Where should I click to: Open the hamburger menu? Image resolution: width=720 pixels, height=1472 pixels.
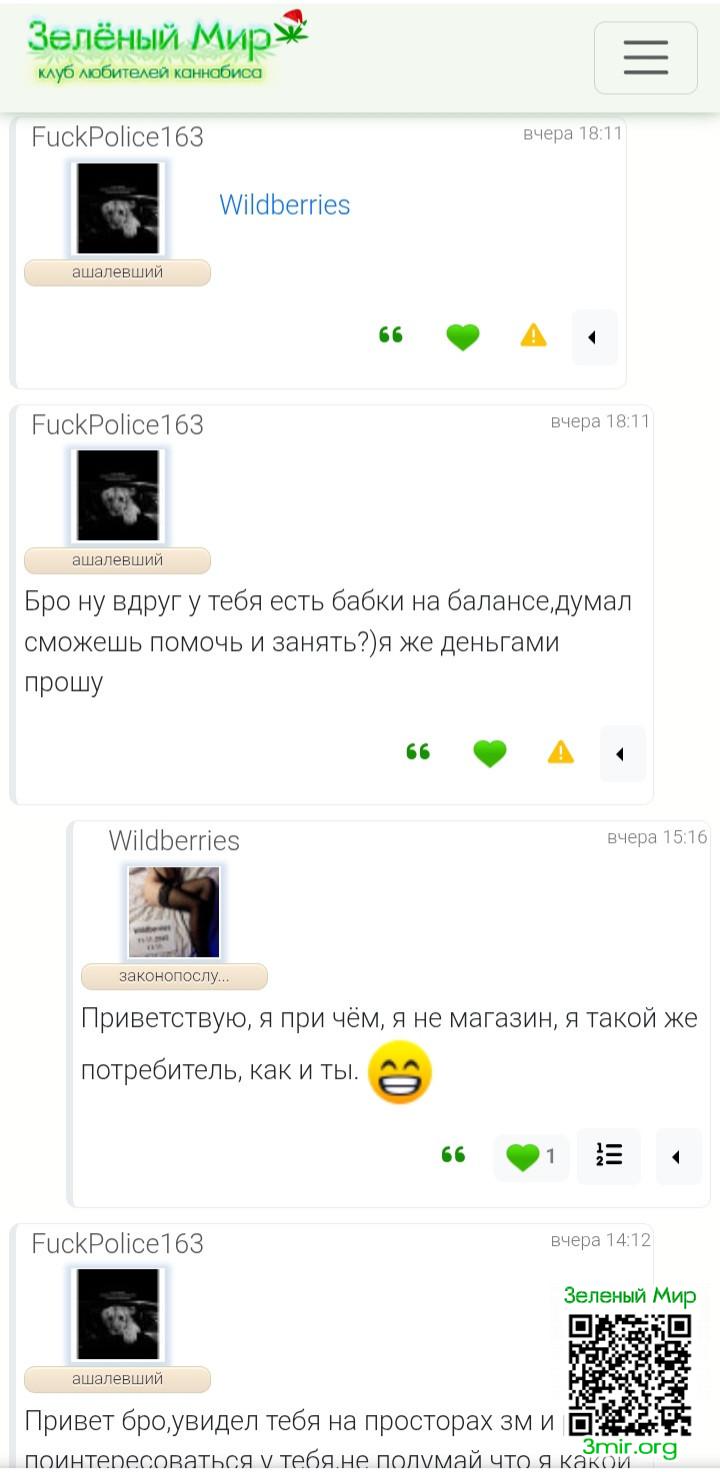pyautogui.click(x=645, y=57)
